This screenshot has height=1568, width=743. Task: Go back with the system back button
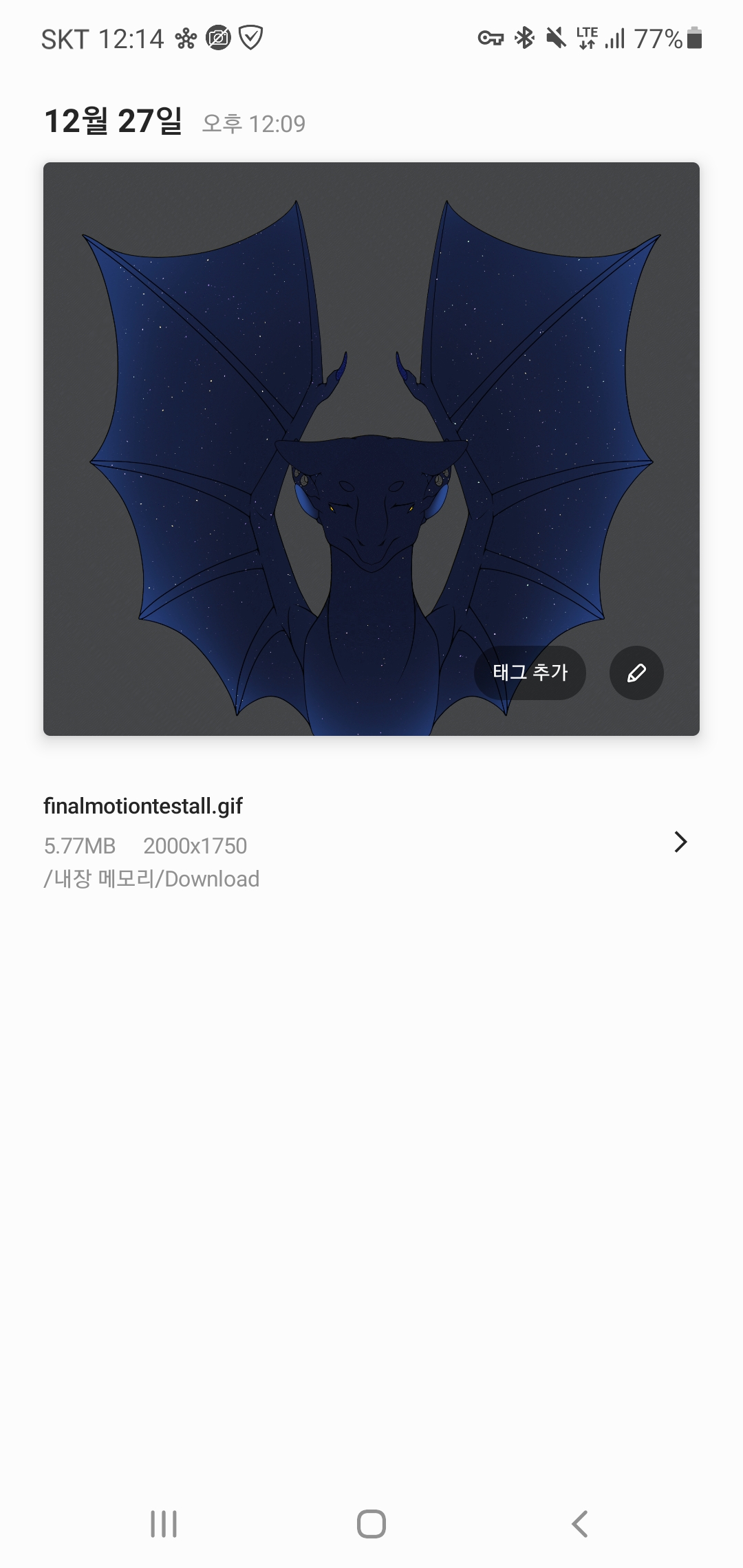pos(579,1524)
